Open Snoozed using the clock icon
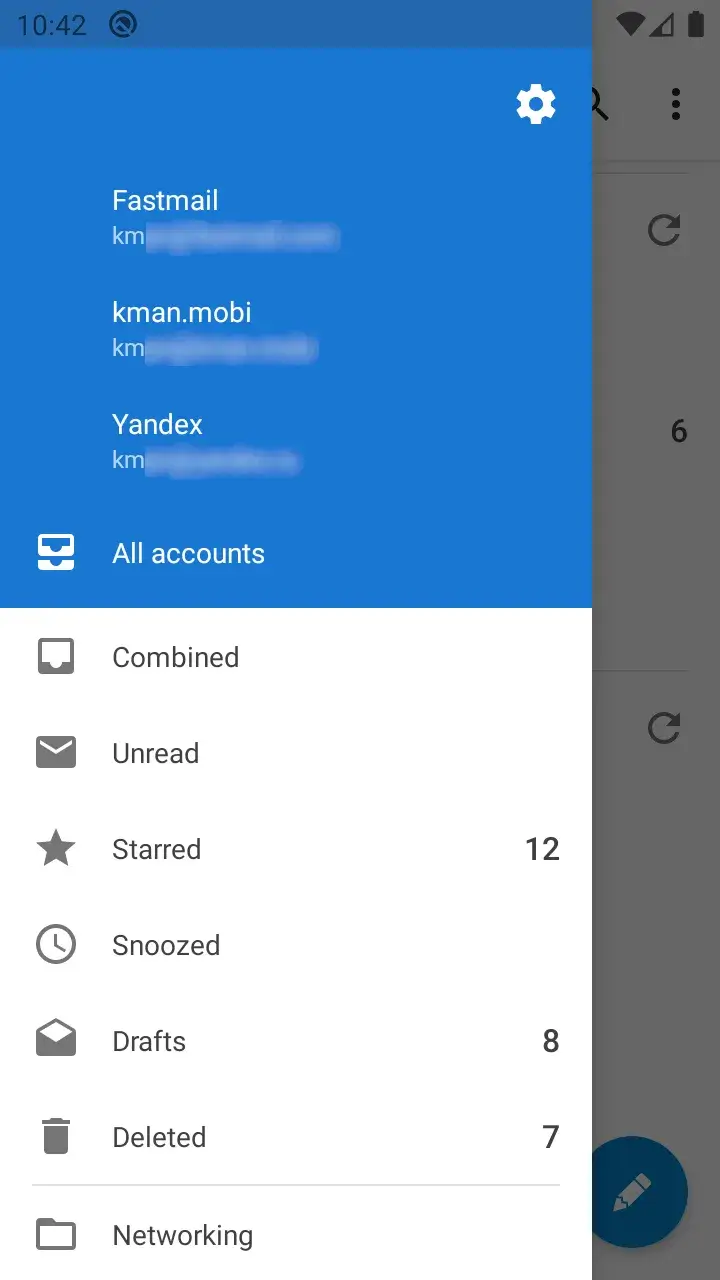The width and height of the screenshot is (720, 1280). click(55, 944)
